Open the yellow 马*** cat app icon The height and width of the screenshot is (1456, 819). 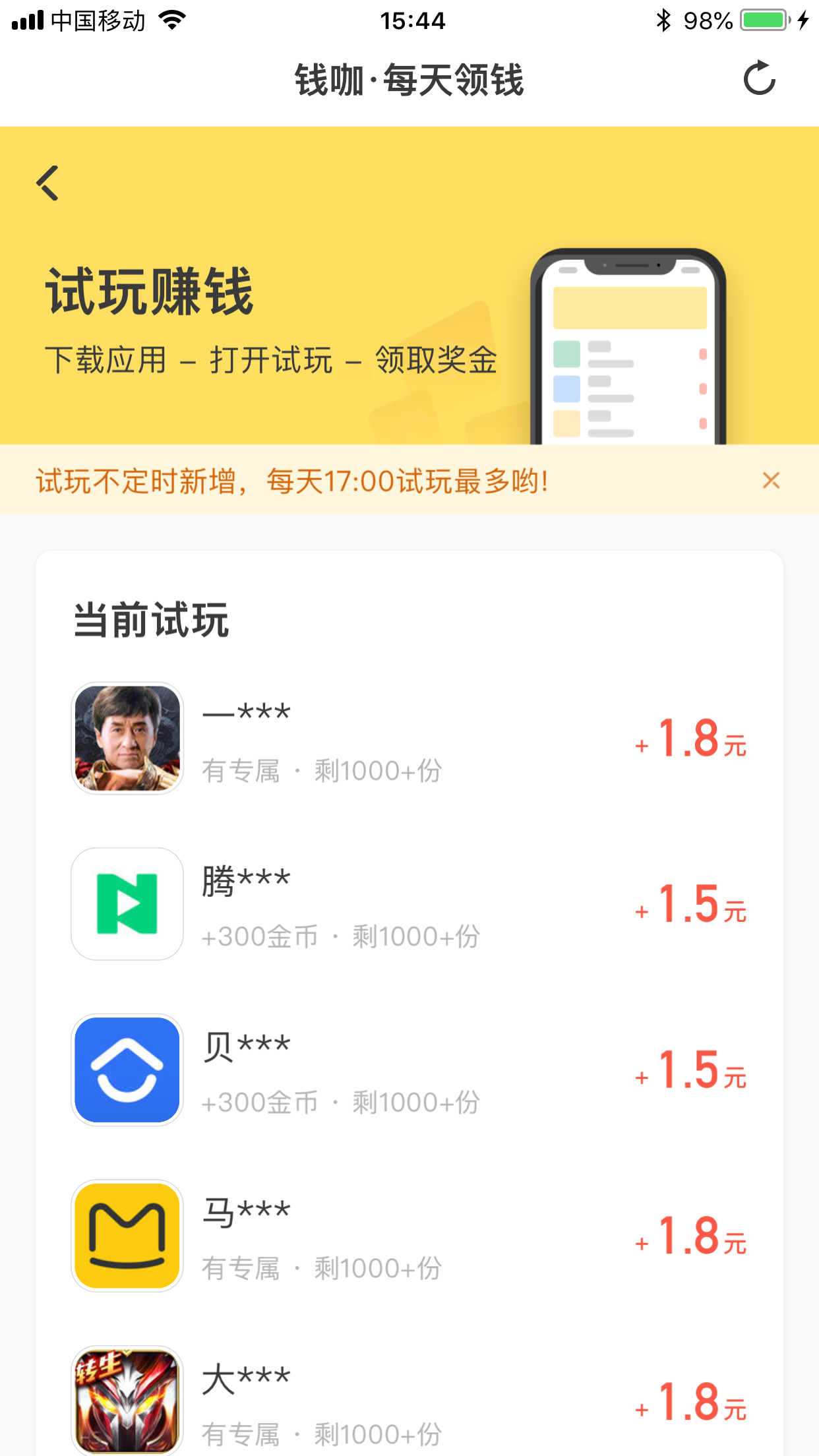click(127, 1236)
